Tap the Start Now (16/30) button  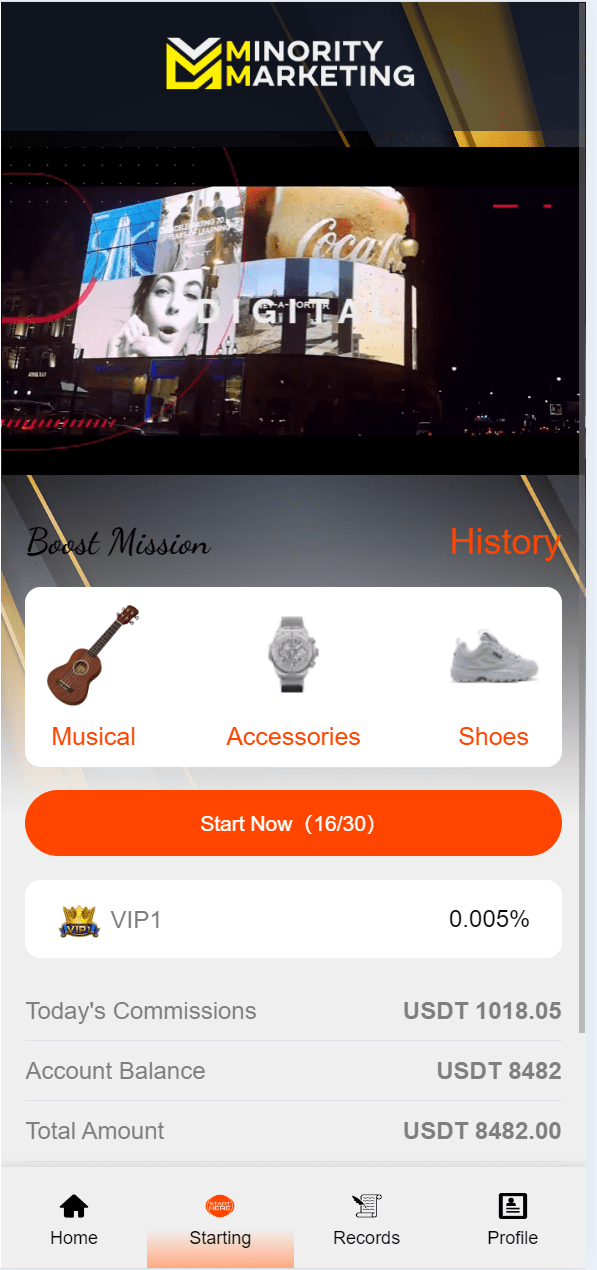coord(293,823)
